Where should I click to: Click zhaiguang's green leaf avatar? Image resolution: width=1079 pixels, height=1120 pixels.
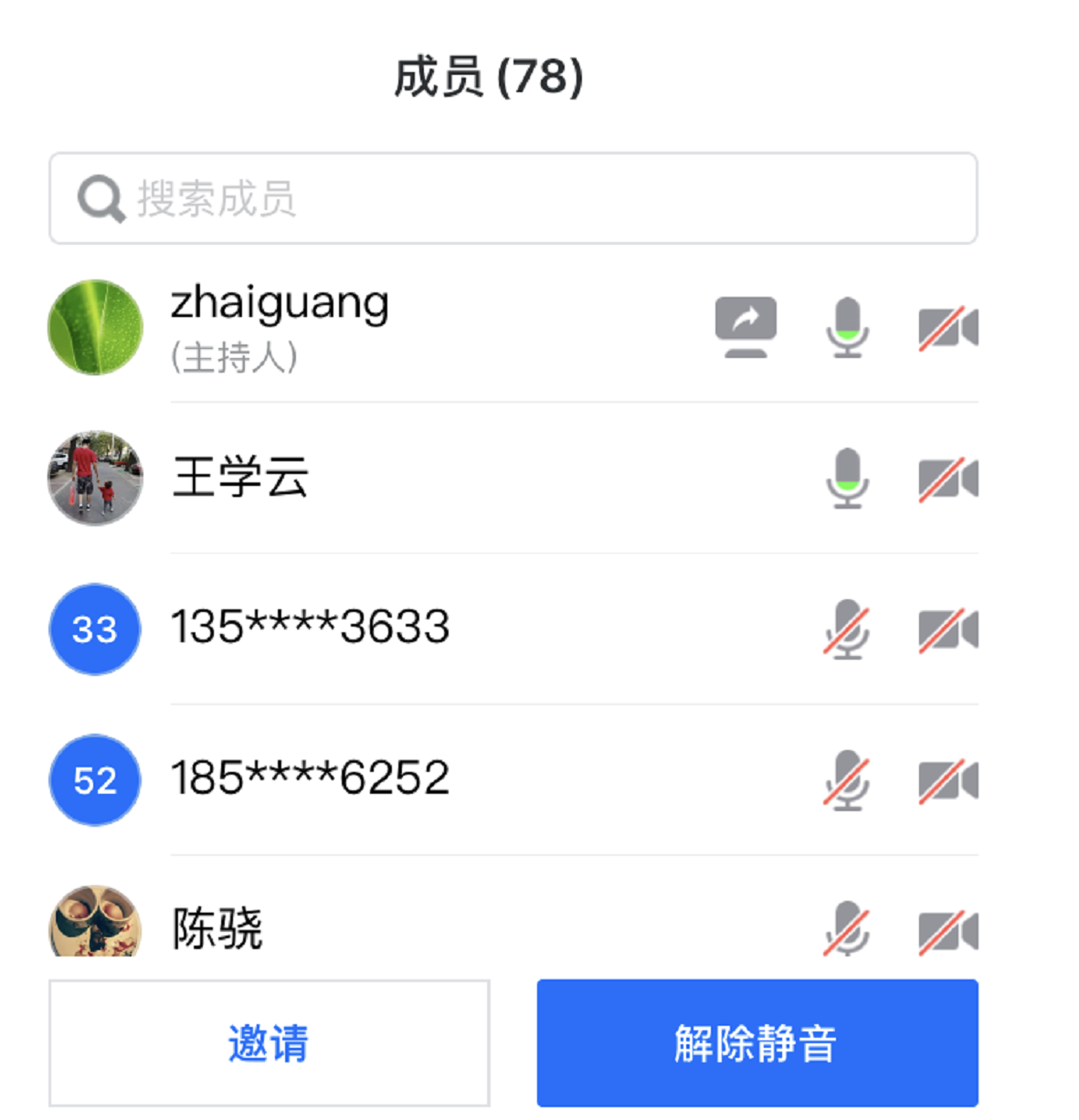click(x=94, y=329)
